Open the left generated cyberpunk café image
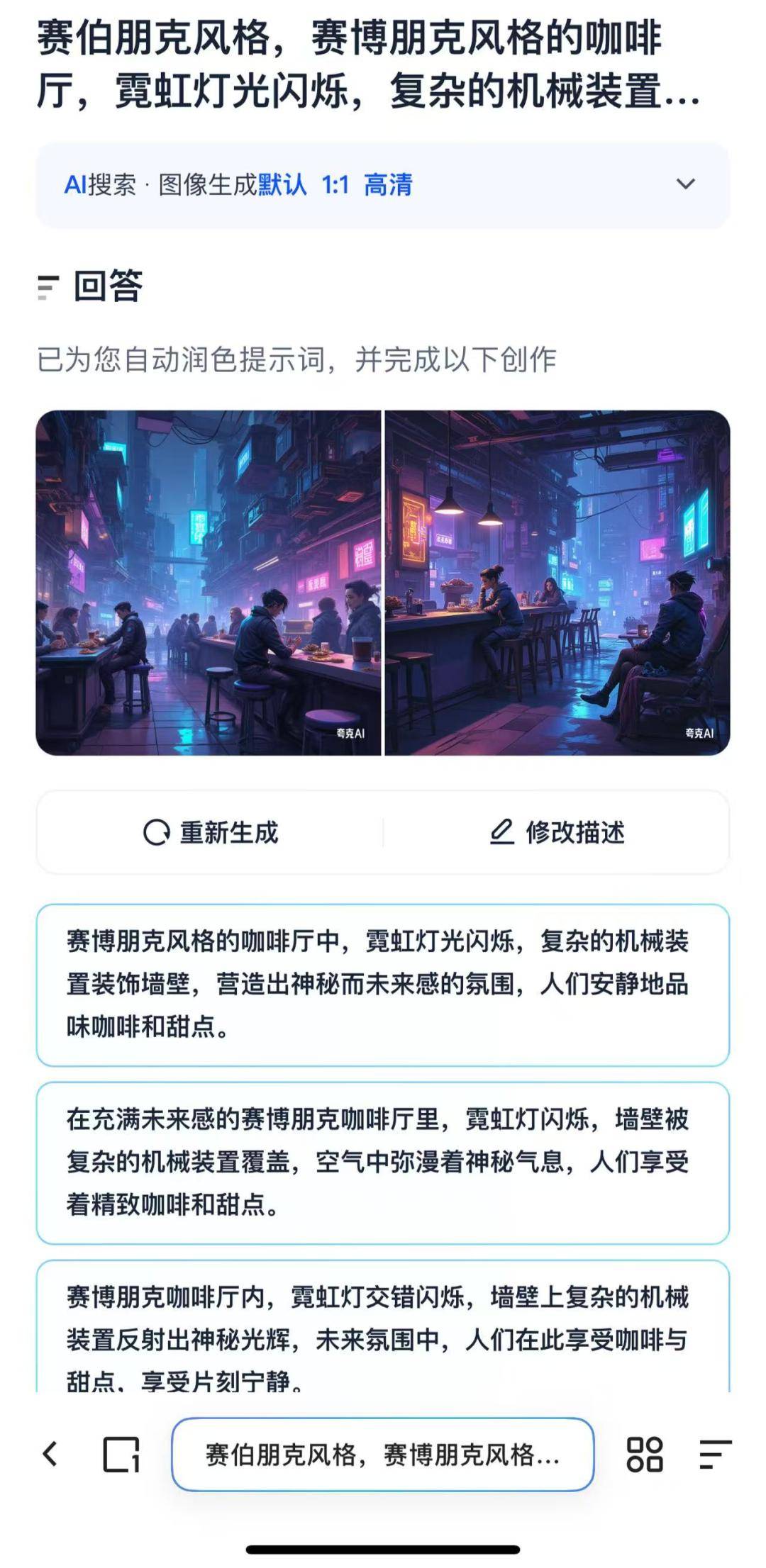This screenshot has width=766, height=1568. (209, 583)
